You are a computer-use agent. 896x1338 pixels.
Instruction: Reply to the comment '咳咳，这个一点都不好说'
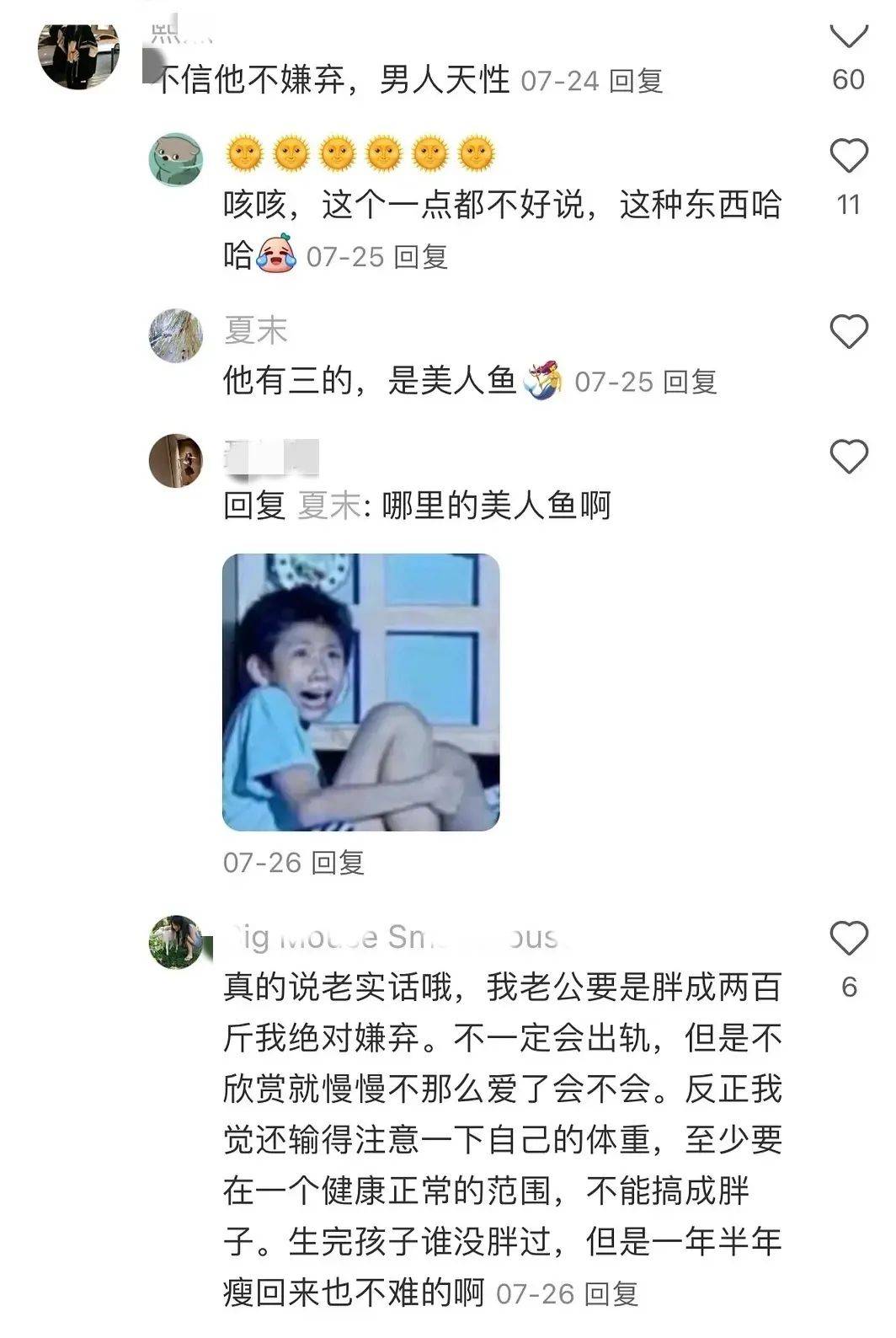(420, 256)
